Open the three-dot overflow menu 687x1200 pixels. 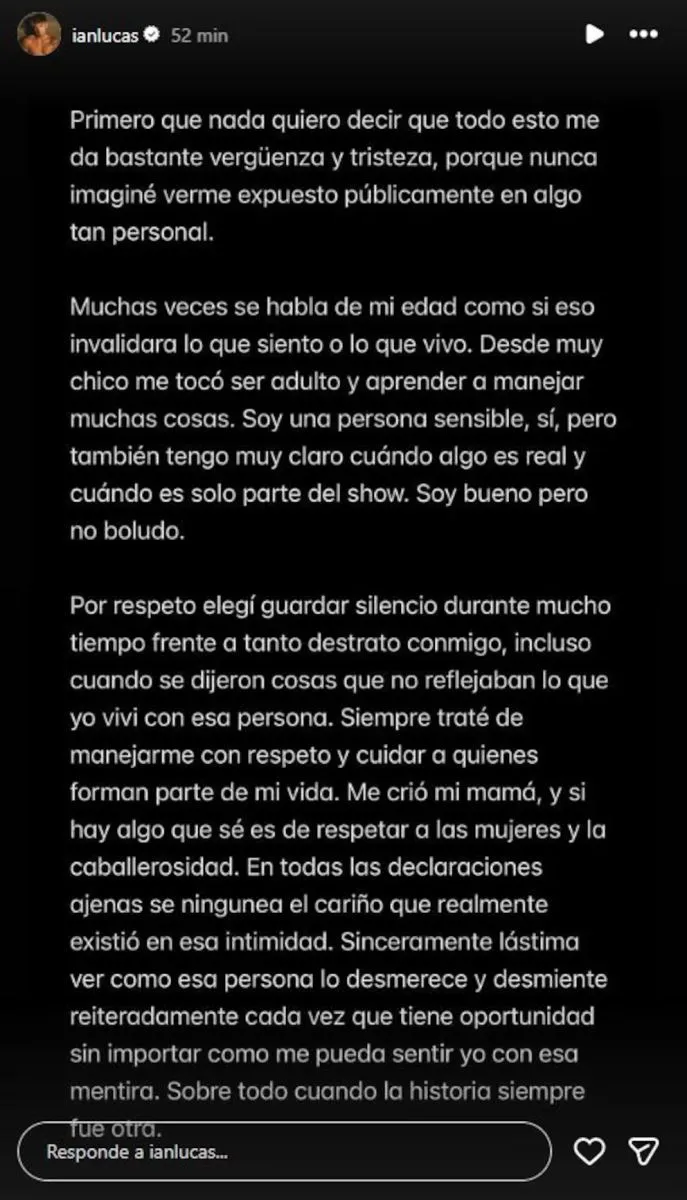(x=643, y=34)
